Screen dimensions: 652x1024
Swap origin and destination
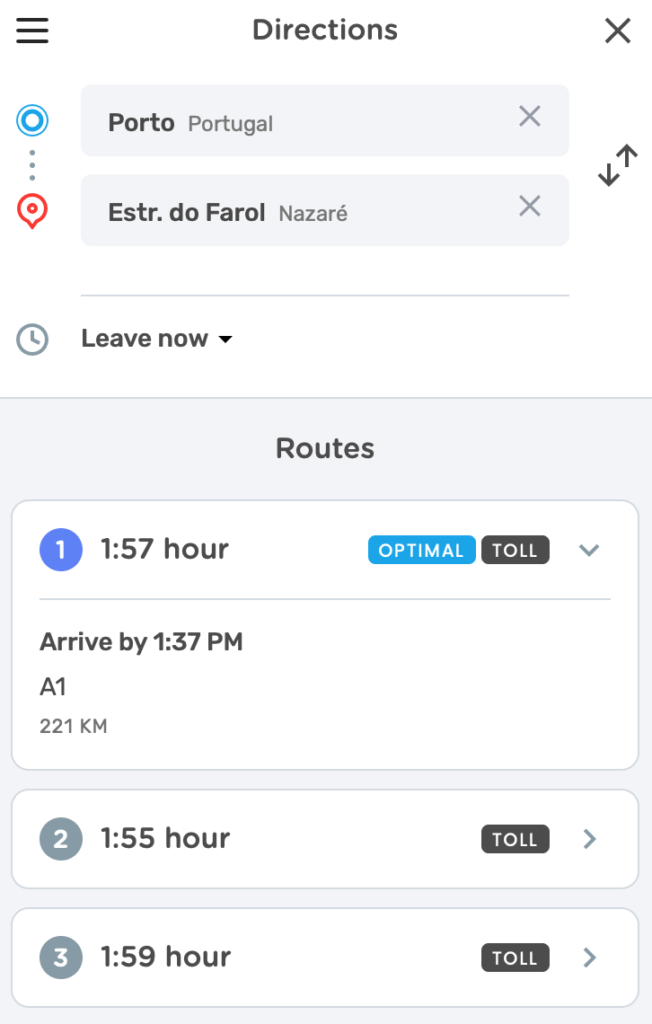(617, 166)
